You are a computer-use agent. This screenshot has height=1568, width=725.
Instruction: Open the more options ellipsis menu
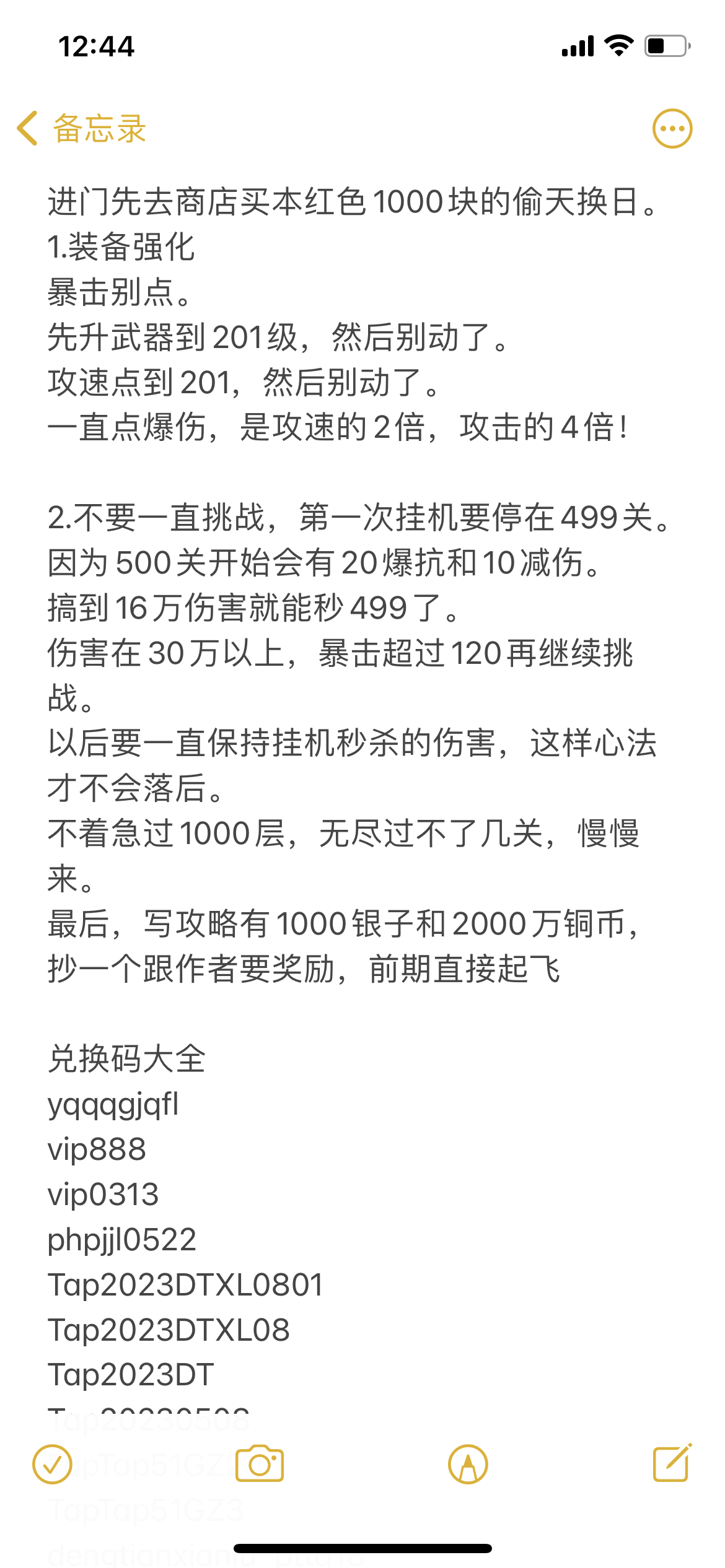coord(672,129)
